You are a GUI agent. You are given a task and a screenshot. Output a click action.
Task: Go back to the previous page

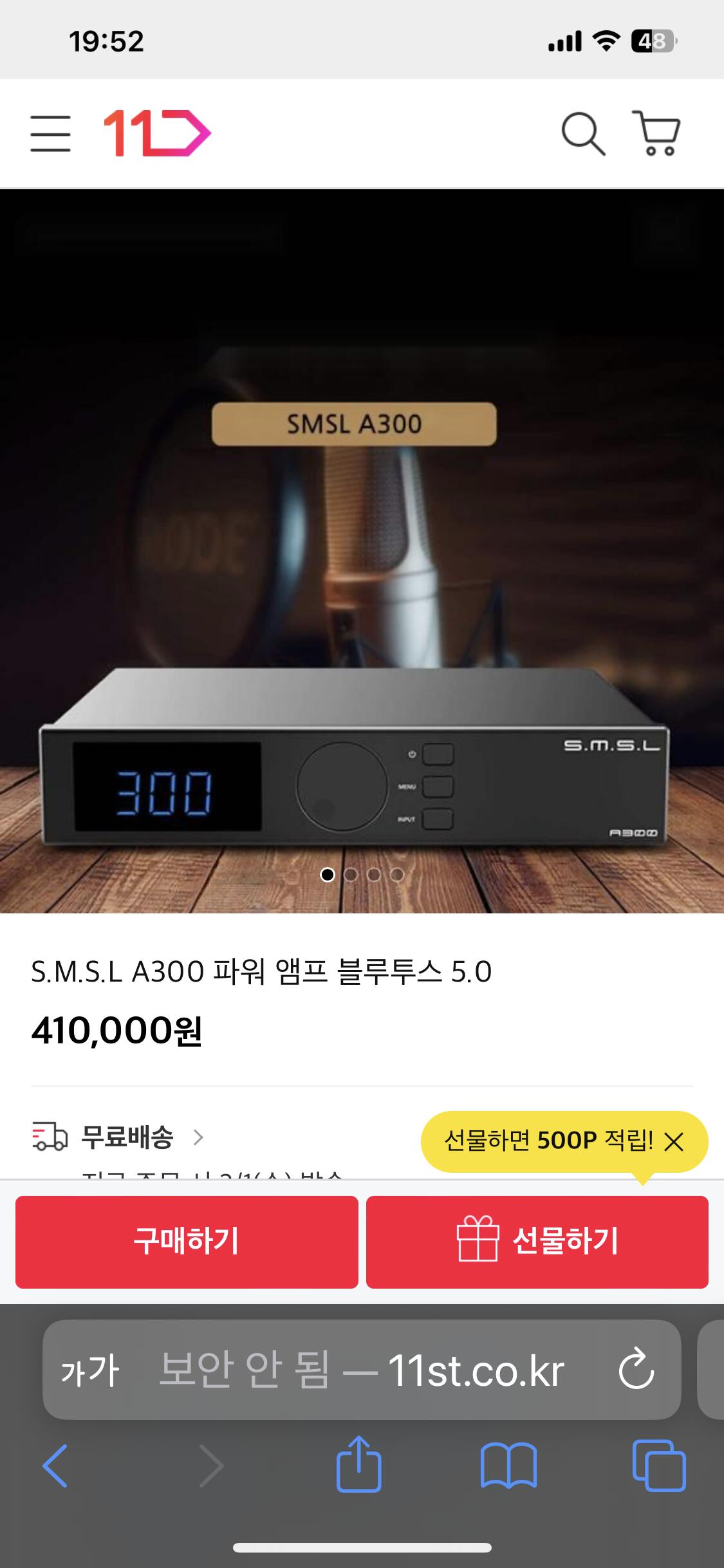point(55,1466)
